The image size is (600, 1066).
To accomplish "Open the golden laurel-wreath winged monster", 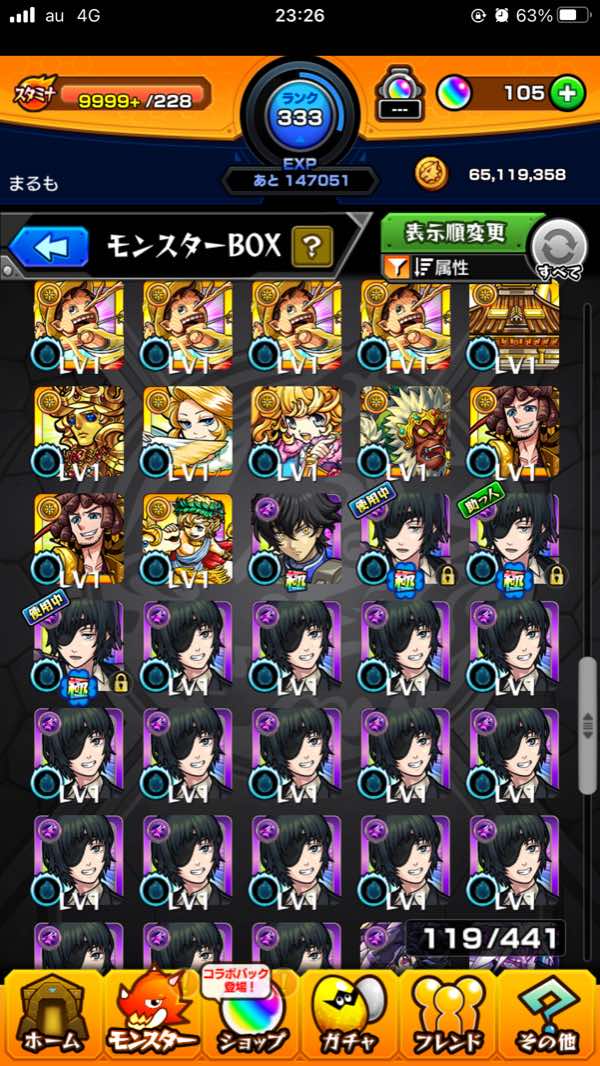I will click(187, 539).
